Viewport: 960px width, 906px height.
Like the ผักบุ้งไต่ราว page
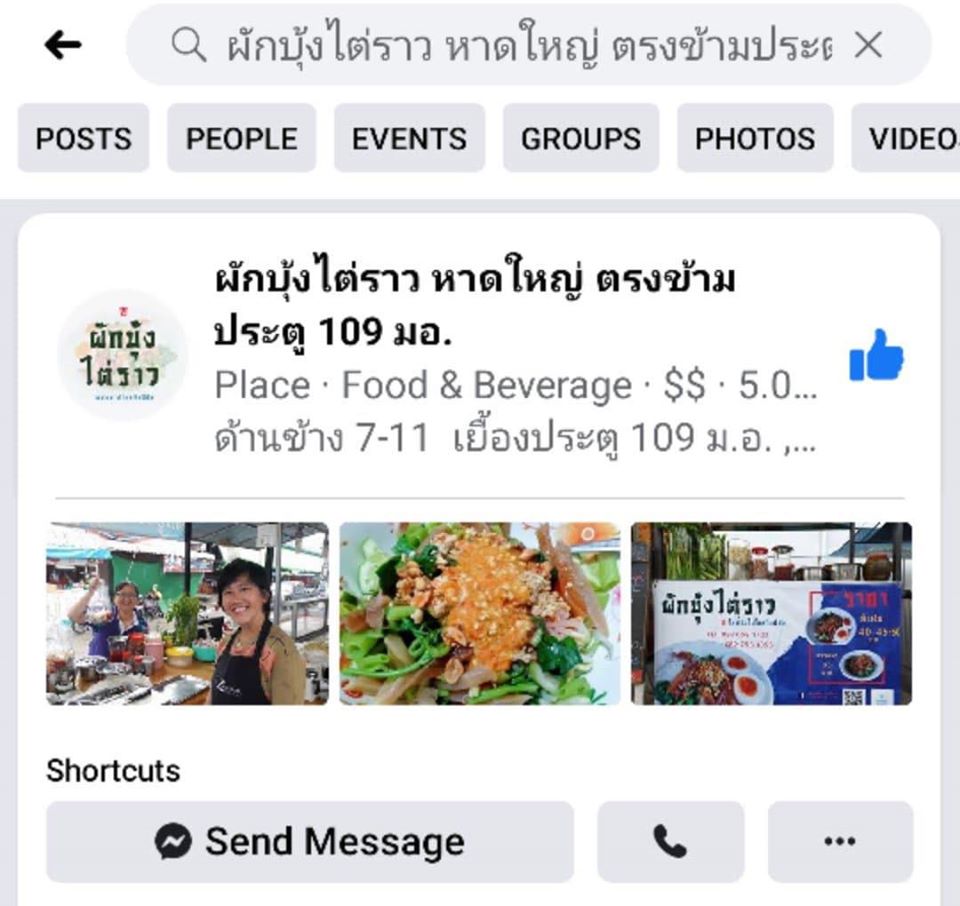click(876, 356)
